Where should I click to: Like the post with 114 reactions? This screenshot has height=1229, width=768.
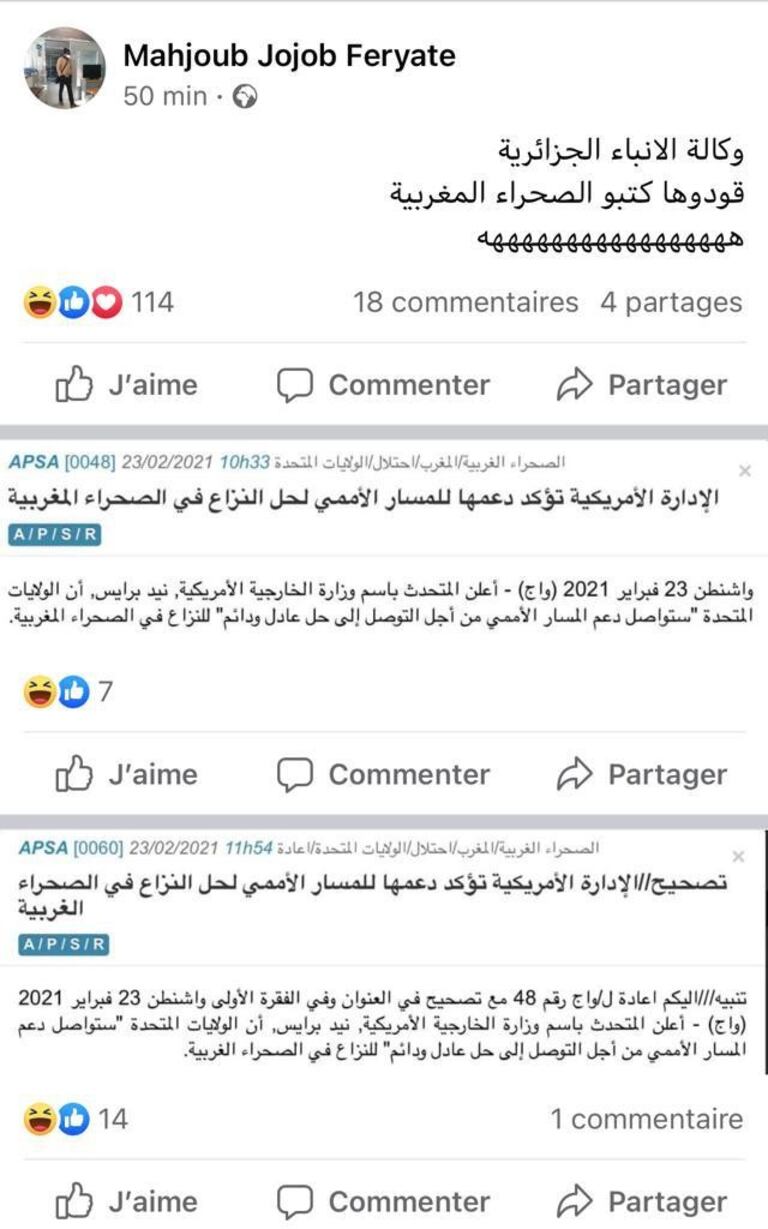coord(126,385)
